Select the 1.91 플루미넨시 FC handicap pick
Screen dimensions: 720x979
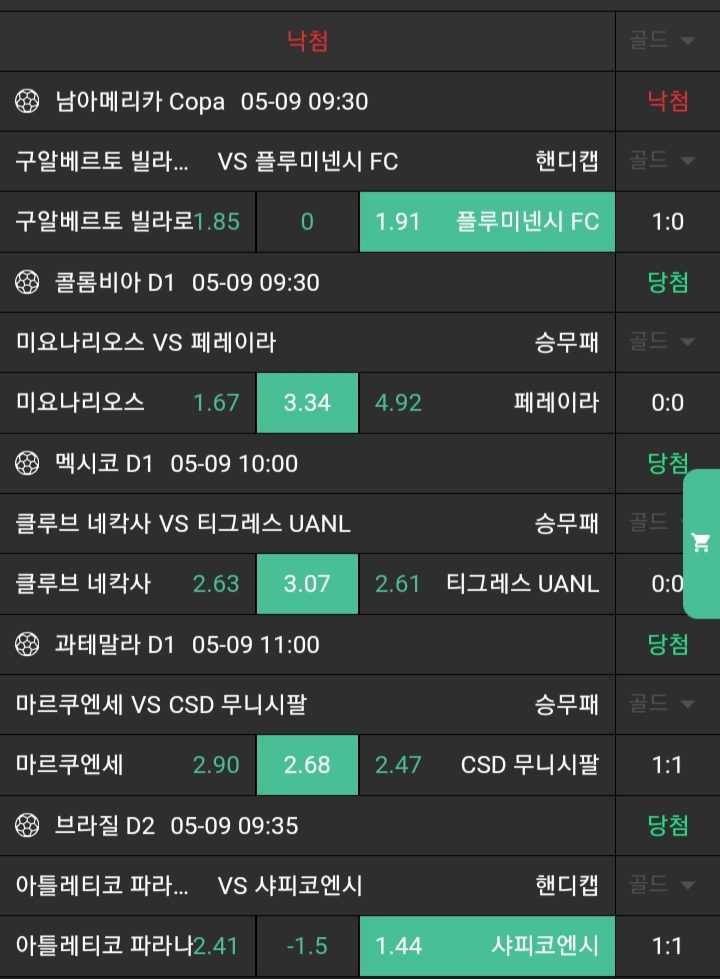coord(487,221)
